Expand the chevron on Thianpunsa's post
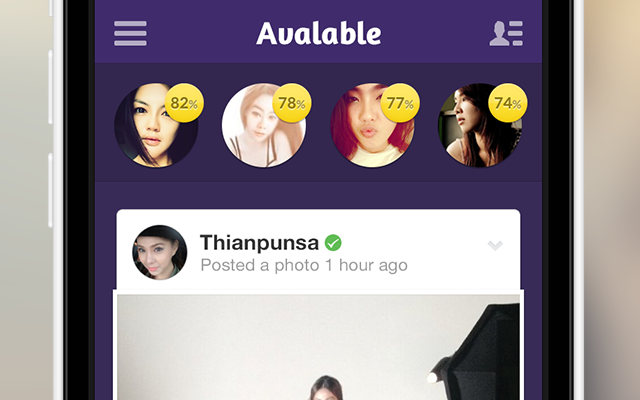The width and height of the screenshot is (640, 400). tap(494, 246)
